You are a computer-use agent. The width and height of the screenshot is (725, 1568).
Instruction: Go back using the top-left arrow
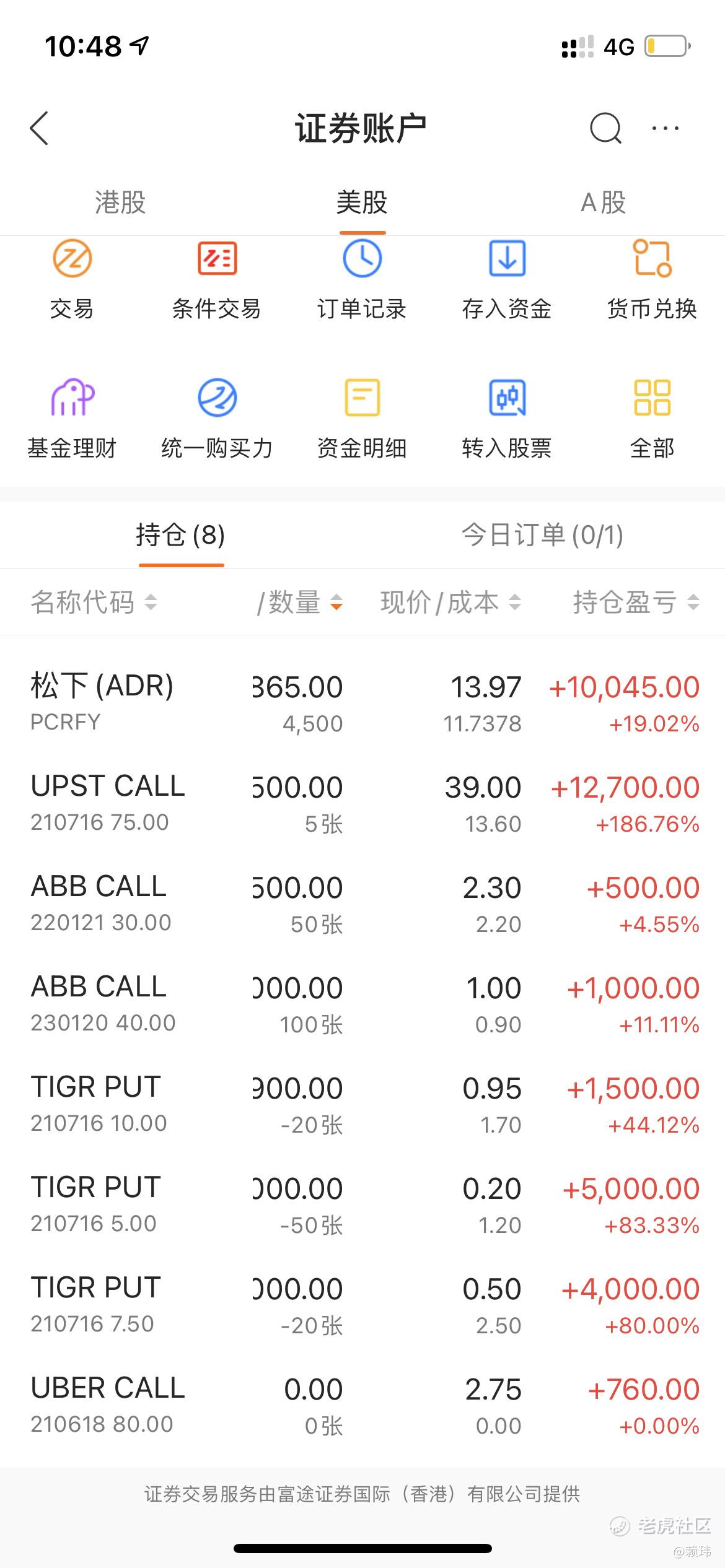38,128
